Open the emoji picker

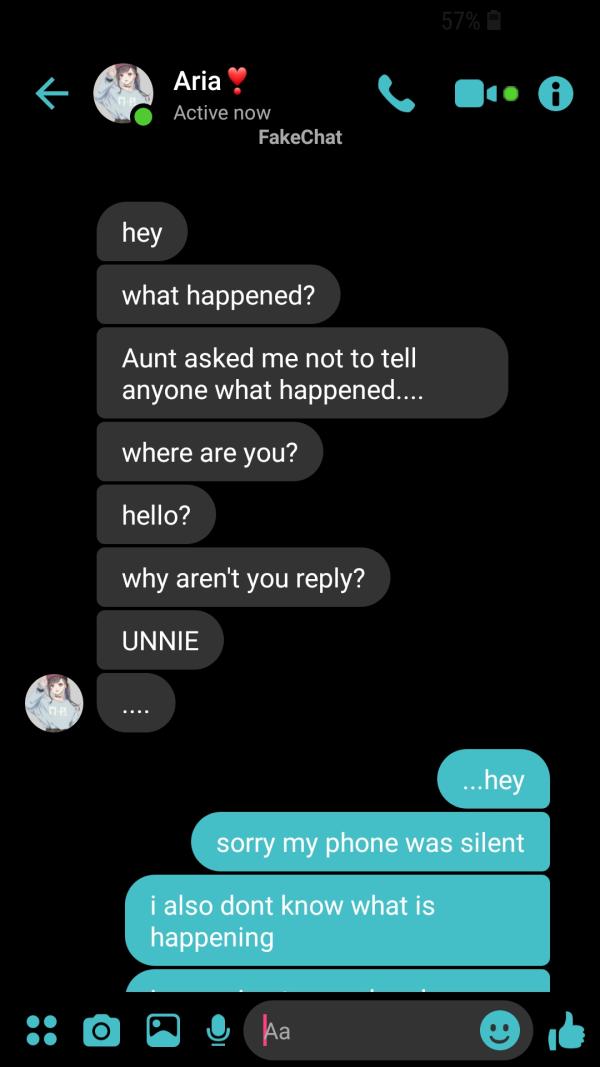[x=499, y=1030]
